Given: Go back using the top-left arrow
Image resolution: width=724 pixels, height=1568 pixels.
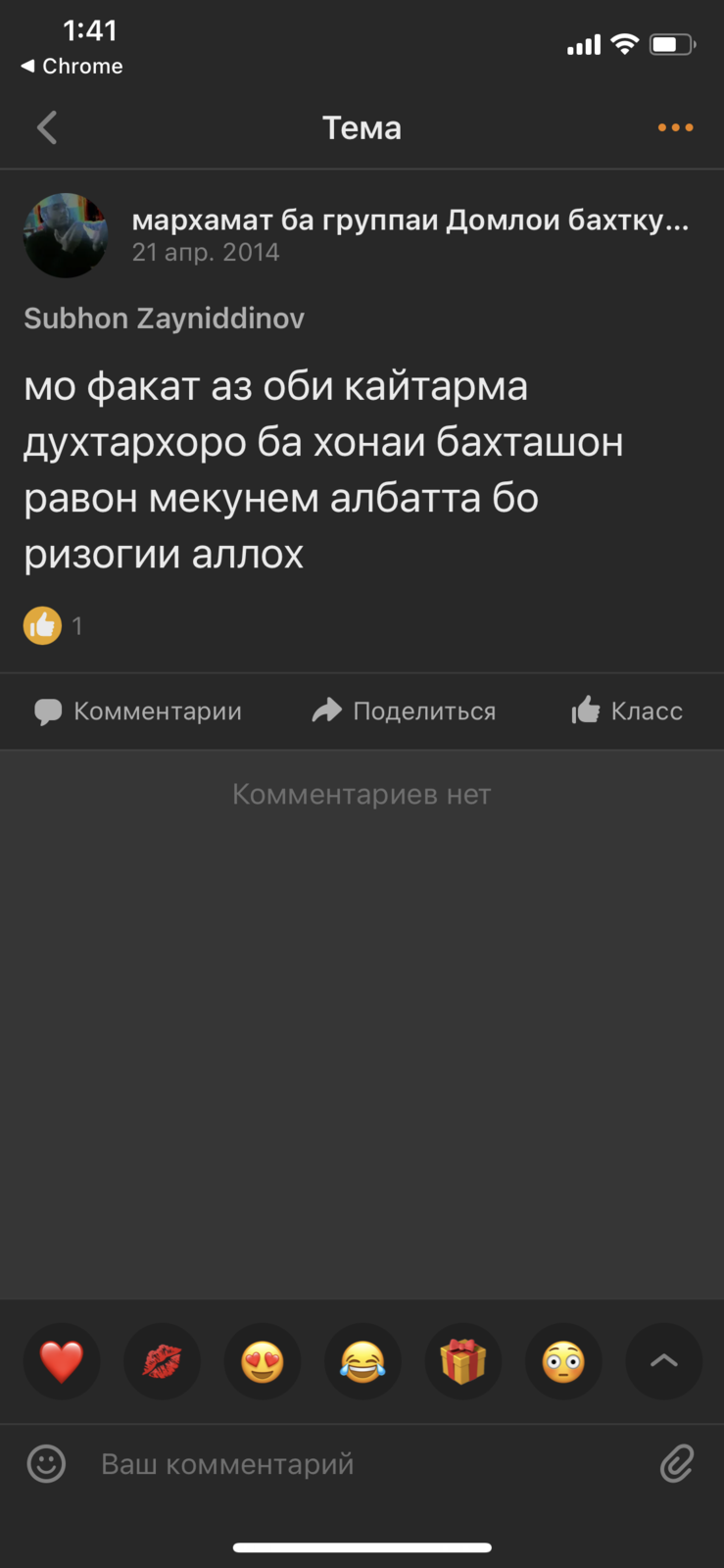Looking at the screenshot, I should click(x=46, y=127).
